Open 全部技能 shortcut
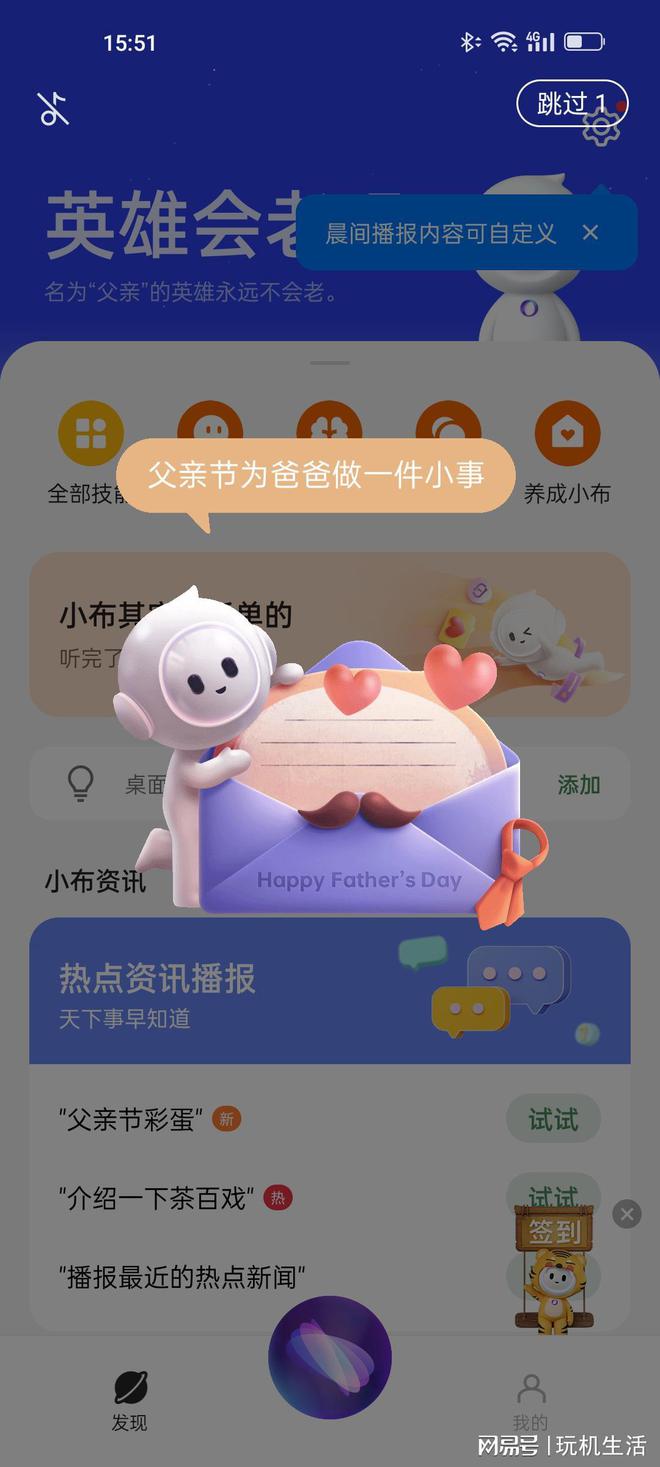The width and height of the screenshot is (660, 1467). pos(90,433)
